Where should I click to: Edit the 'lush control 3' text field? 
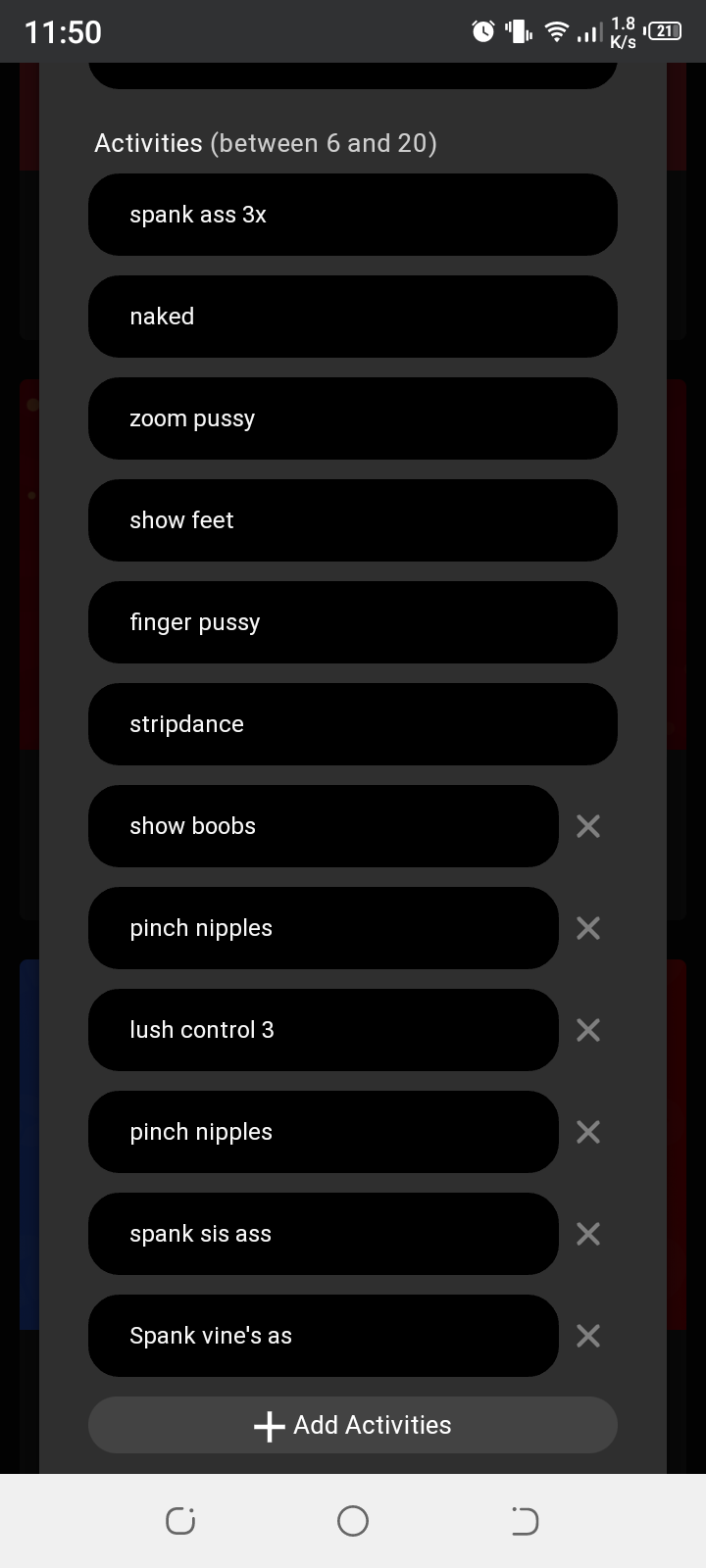pyautogui.click(x=324, y=1030)
